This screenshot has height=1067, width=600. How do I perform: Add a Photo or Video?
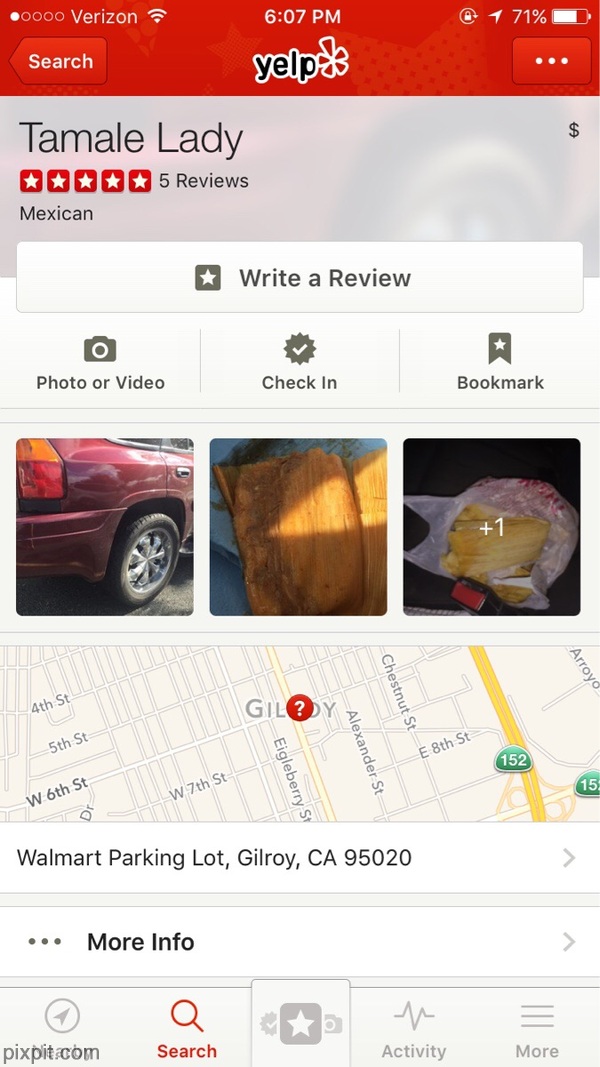point(100,362)
